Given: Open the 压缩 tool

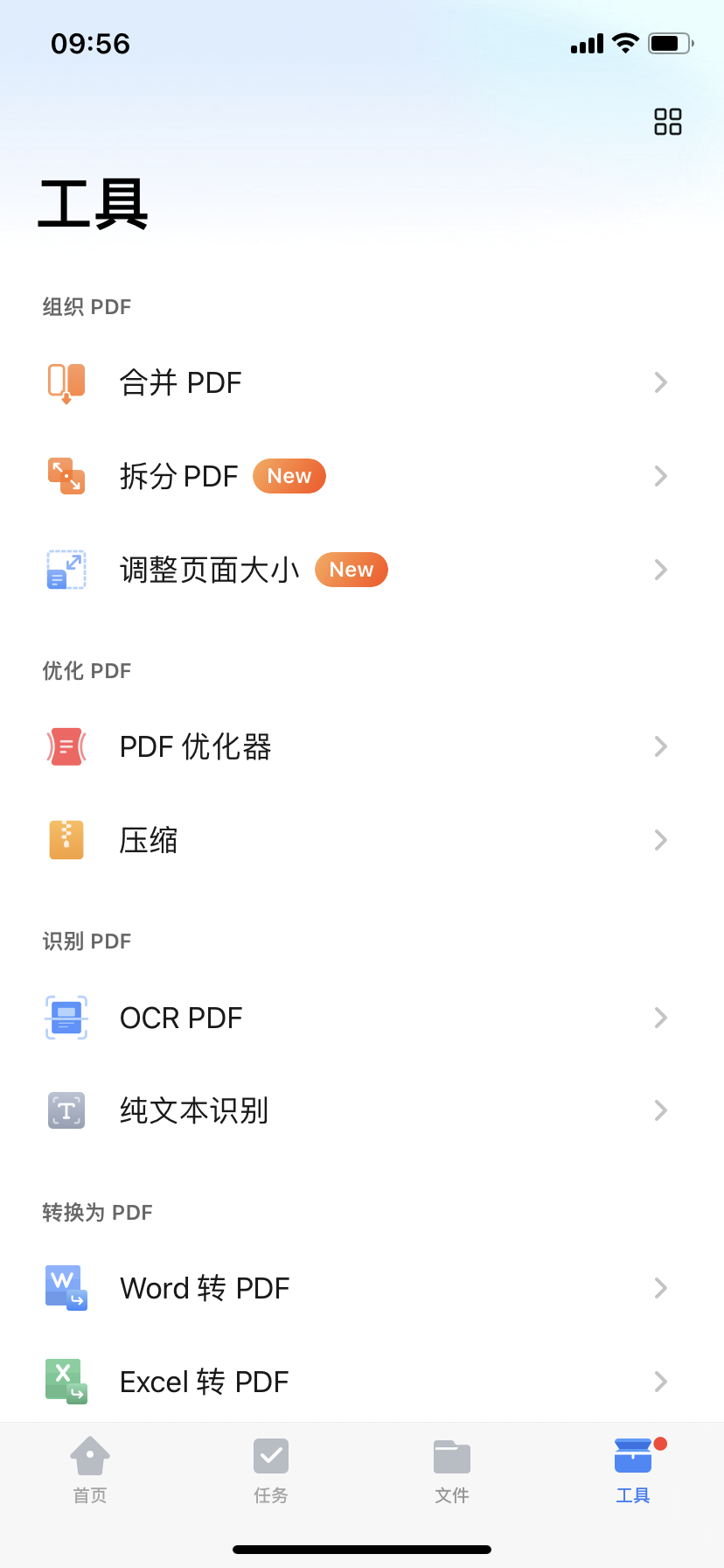Looking at the screenshot, I should click(x=149, y=840).
